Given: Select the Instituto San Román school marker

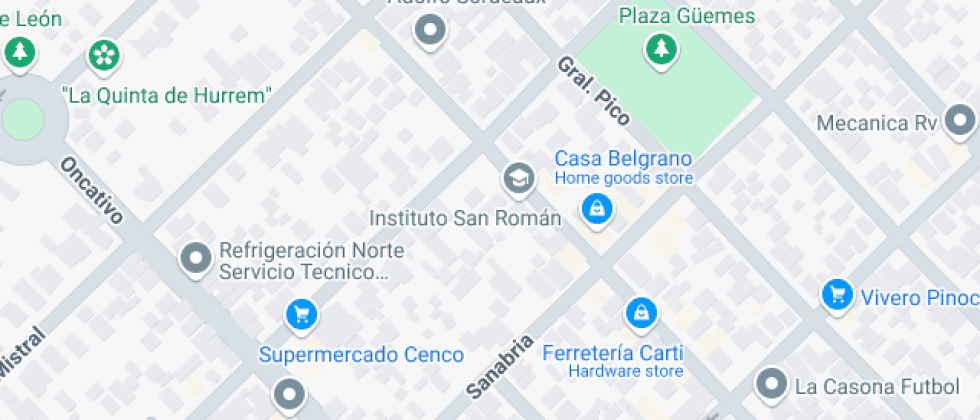Looking at the screenshot, I should pyautogui.click(x=518, y=179).
